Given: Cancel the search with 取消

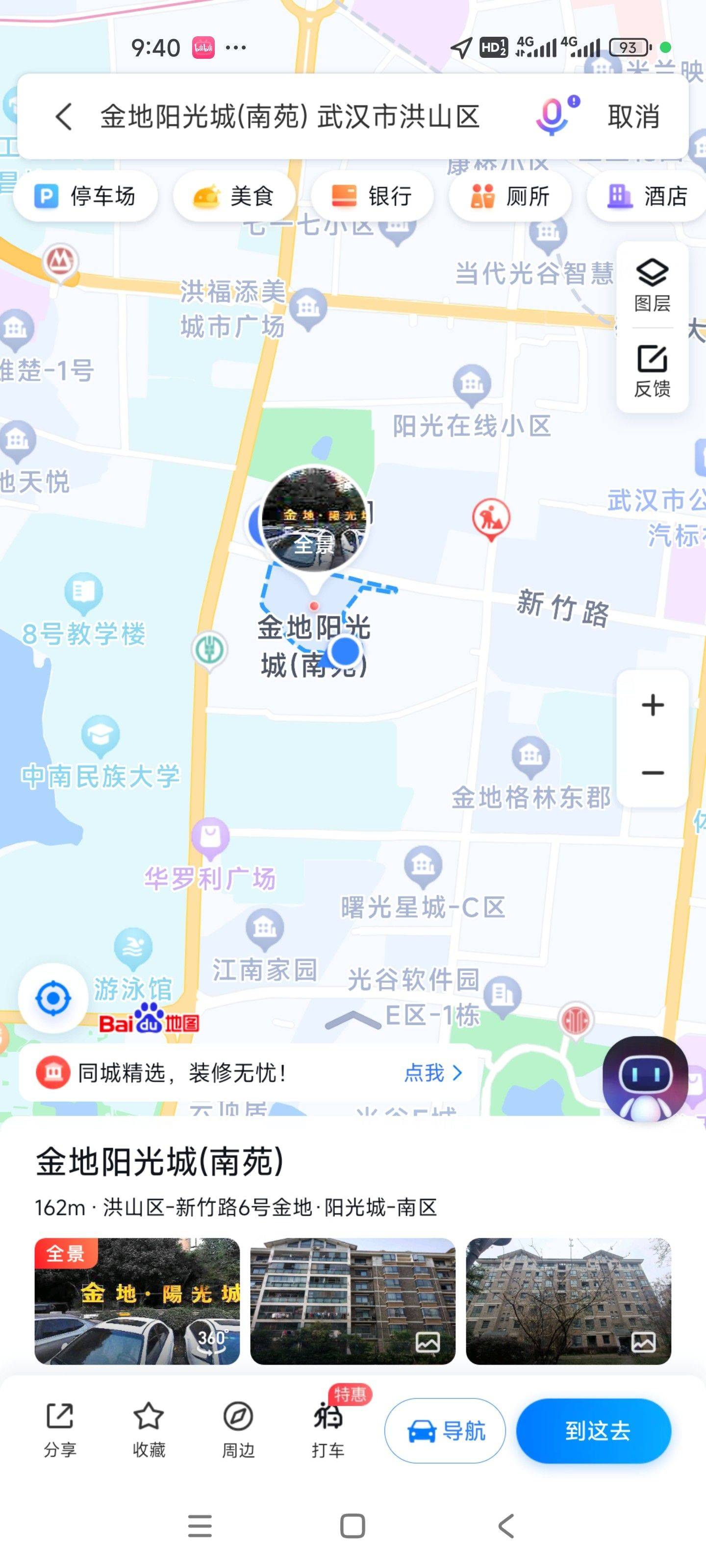Looking at the screenshot, I should 633,116.
